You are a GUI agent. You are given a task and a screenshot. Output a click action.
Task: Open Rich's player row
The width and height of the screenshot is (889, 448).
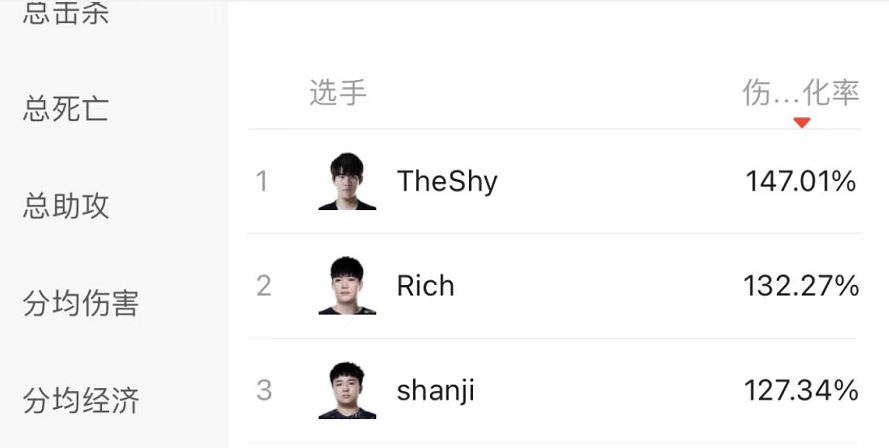click(x=553, y=286)
